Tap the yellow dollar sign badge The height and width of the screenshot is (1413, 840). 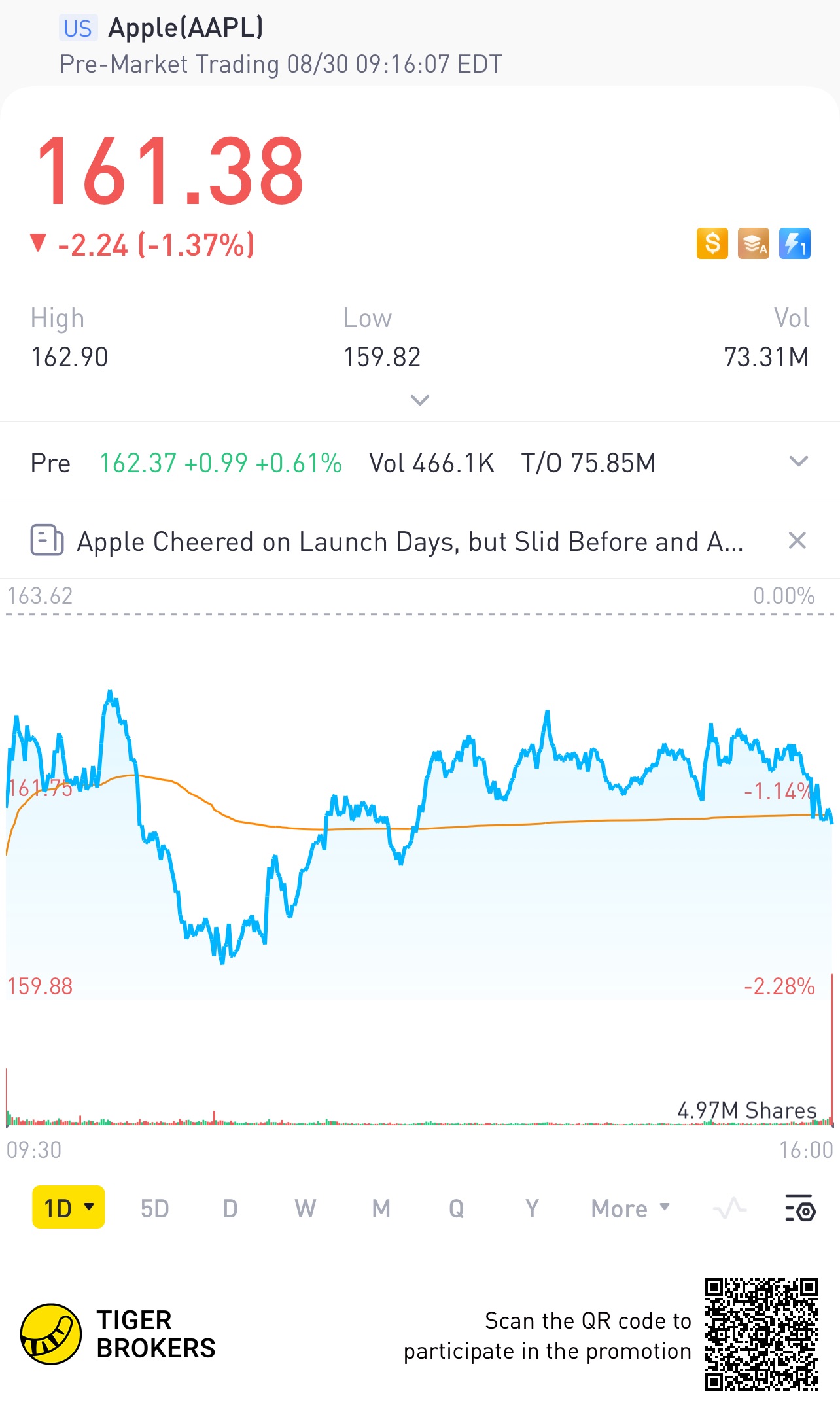point(712,243)
